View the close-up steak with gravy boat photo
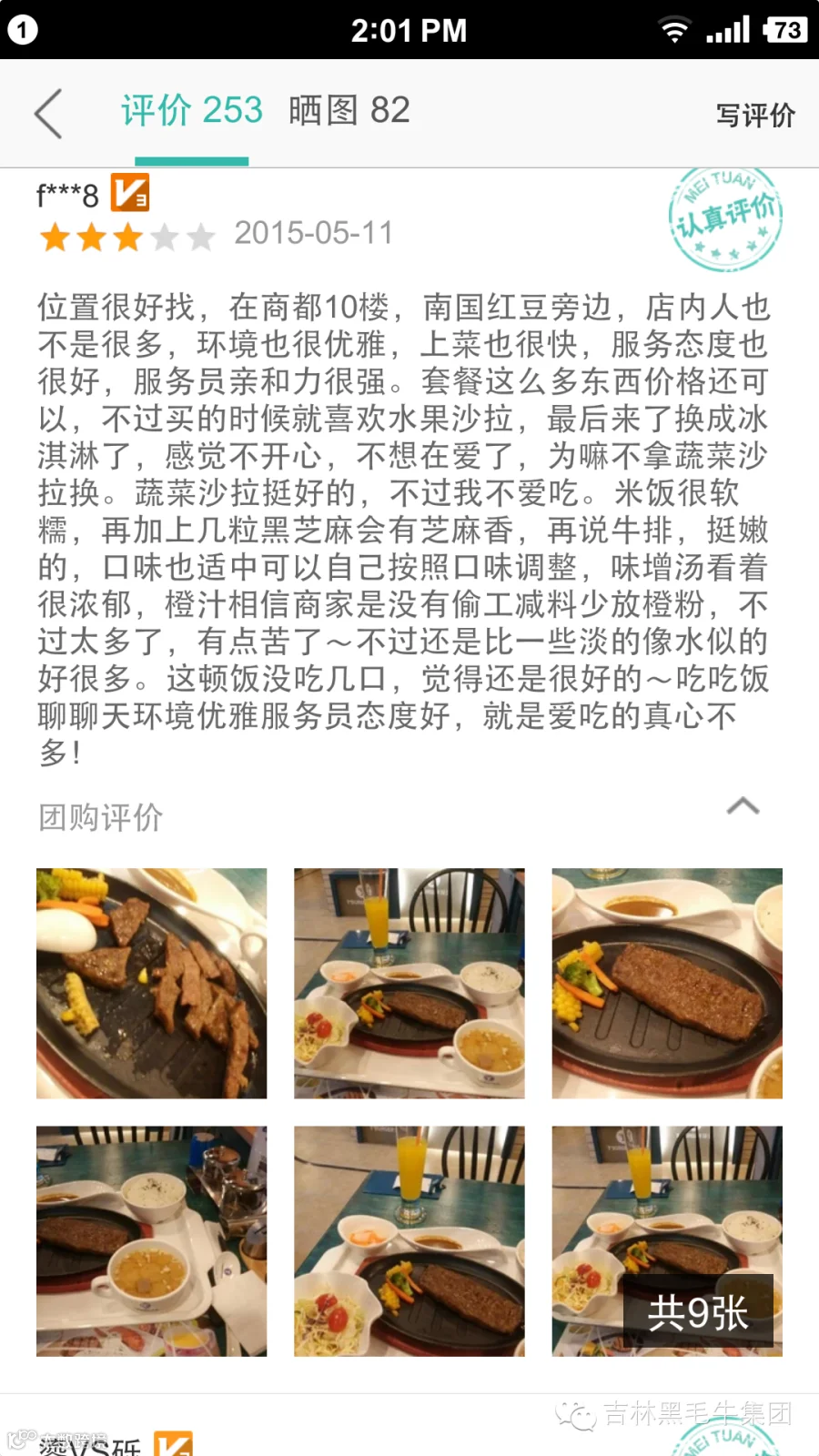Image resolution: width=819 pixels, height=1456 pixels. click(x=667, y=984)
